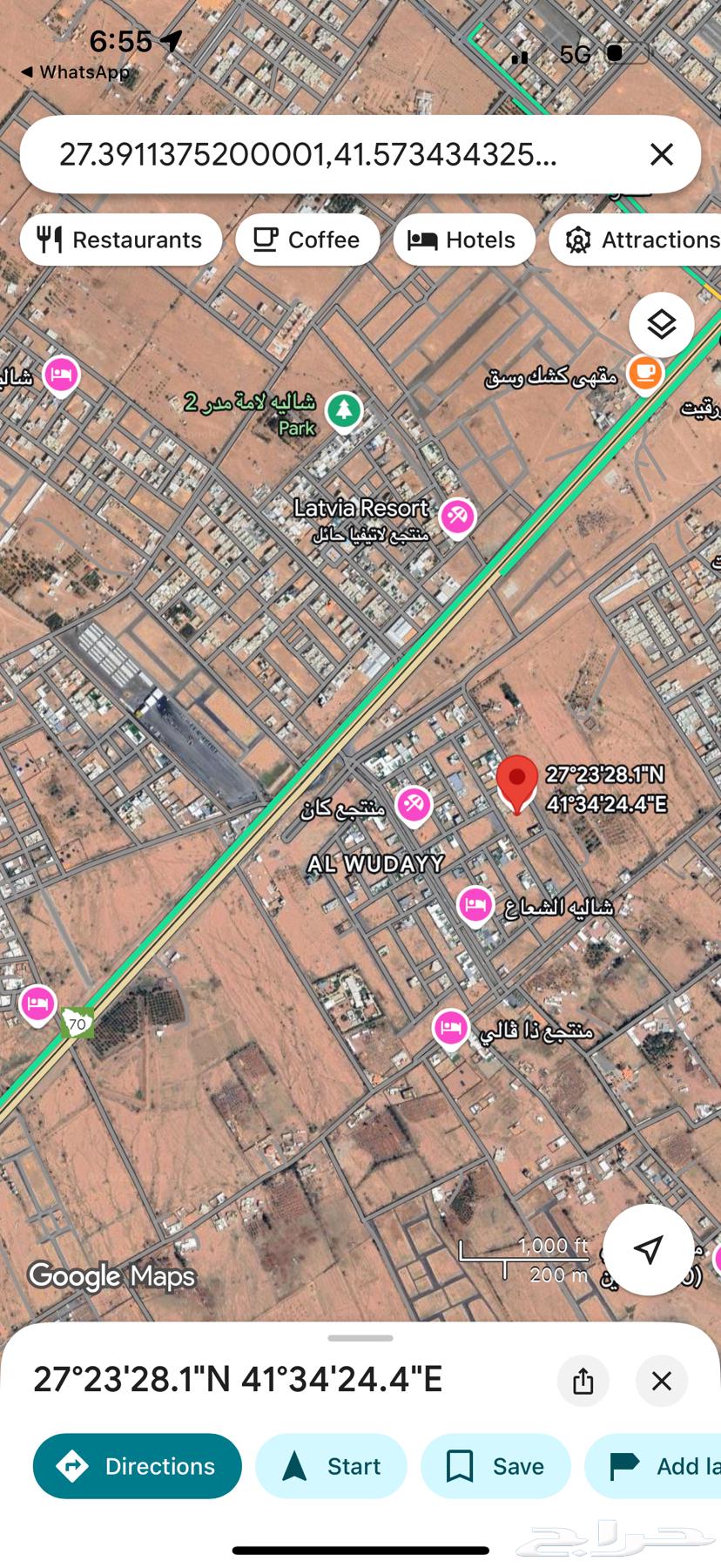This screenshot has width=721, height=1568.
Task: Select the Hotels chip
Action: tap(463, 240)
